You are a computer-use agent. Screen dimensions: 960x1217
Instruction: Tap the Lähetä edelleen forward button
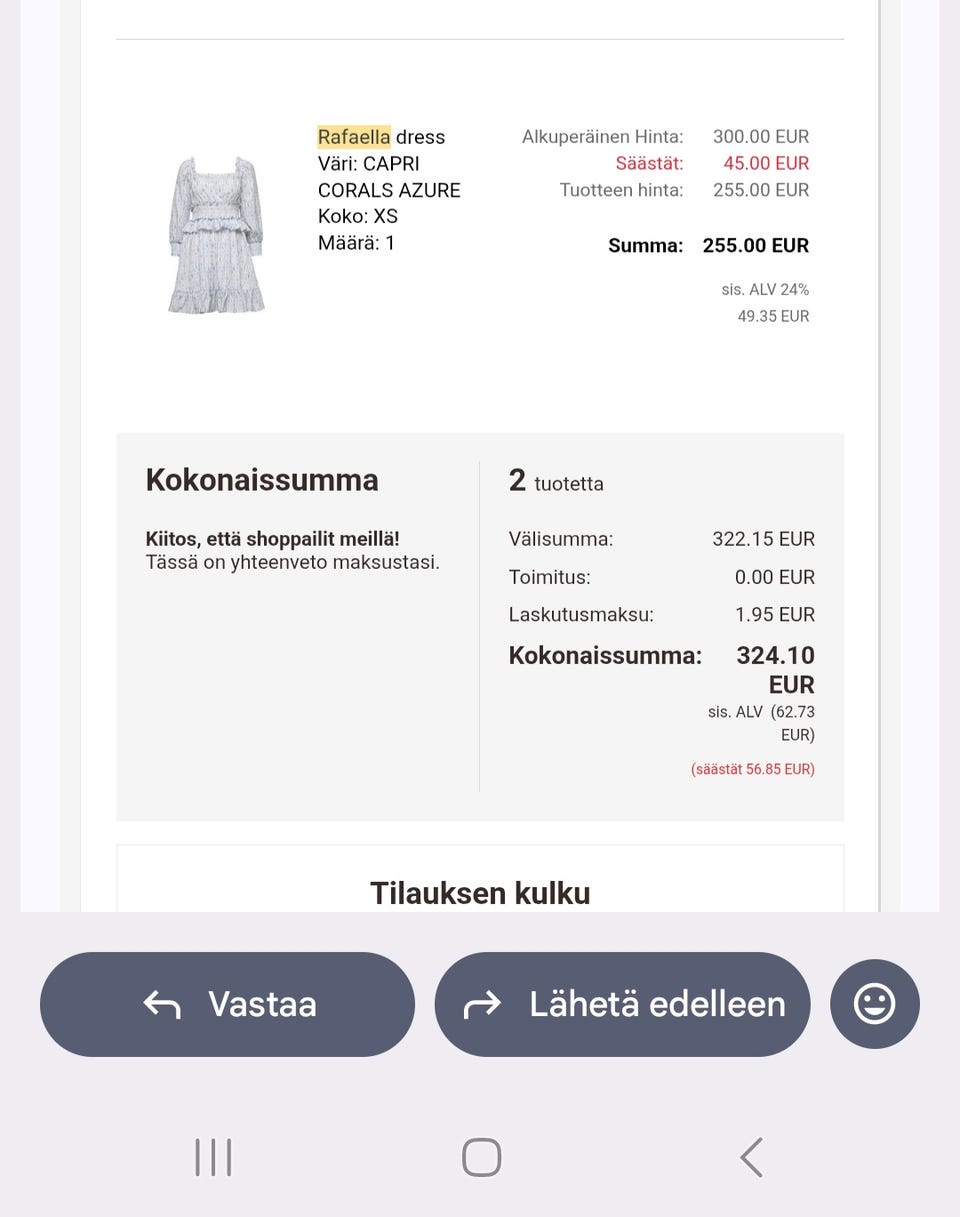(x=622, y=1003)
